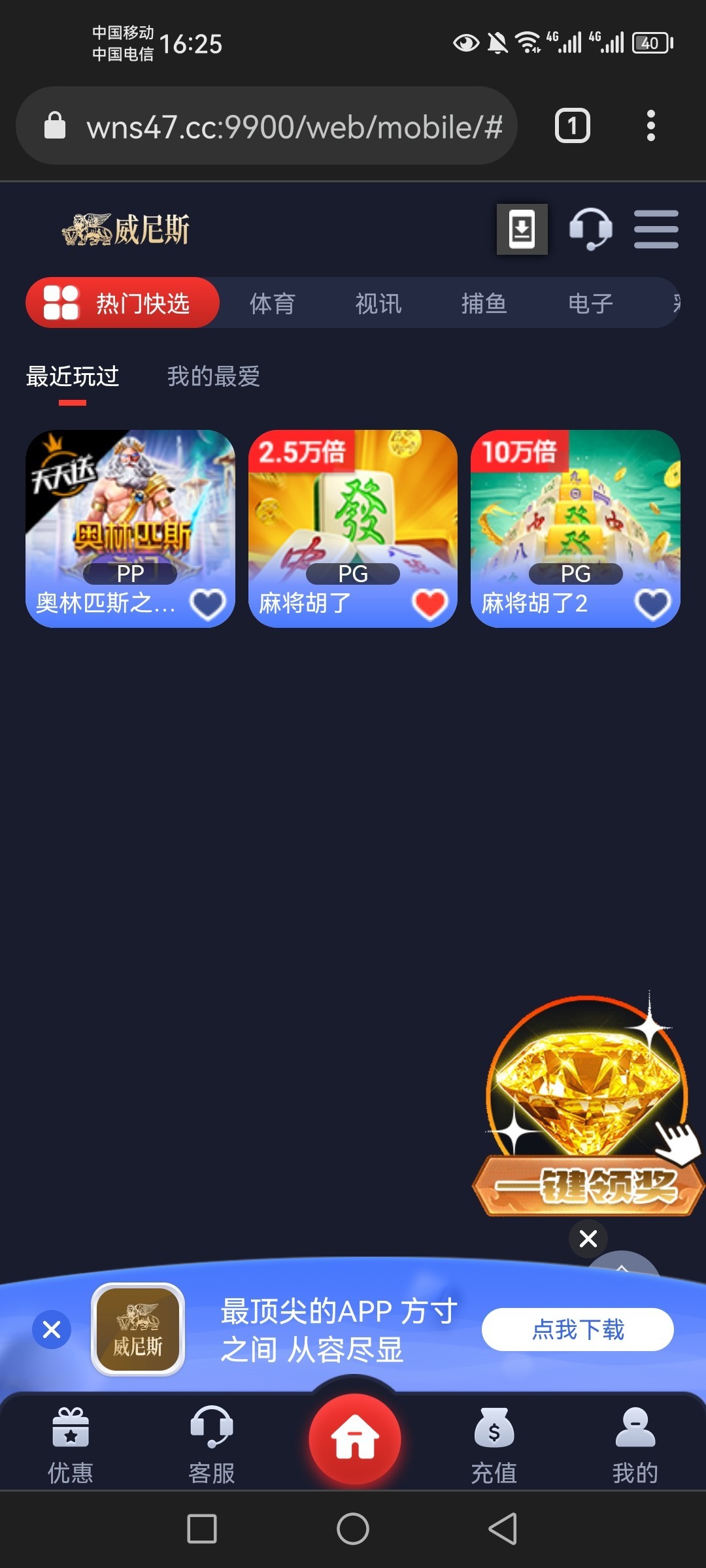Tap 点我下载 to download the app
The image size is (706, 1568).
tap(577, 1329)
